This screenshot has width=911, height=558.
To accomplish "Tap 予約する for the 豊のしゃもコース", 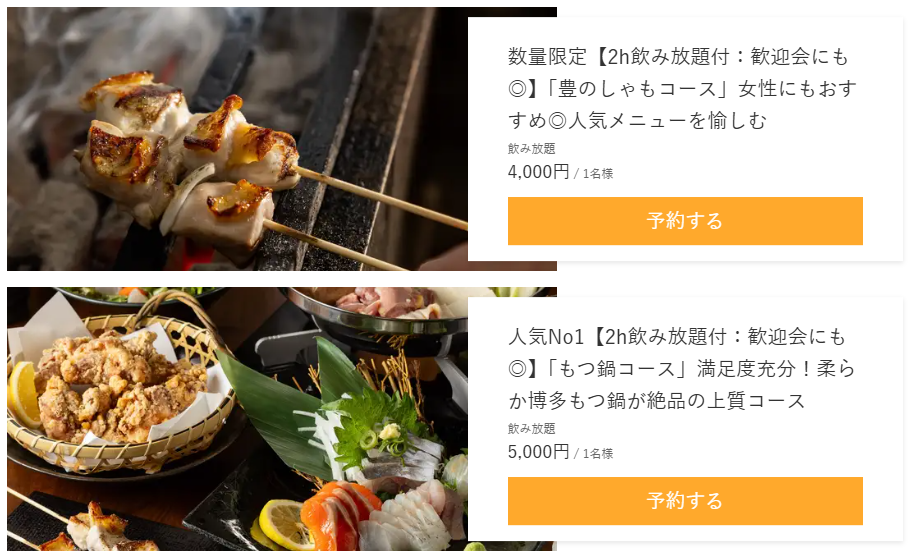I will 685,221.
